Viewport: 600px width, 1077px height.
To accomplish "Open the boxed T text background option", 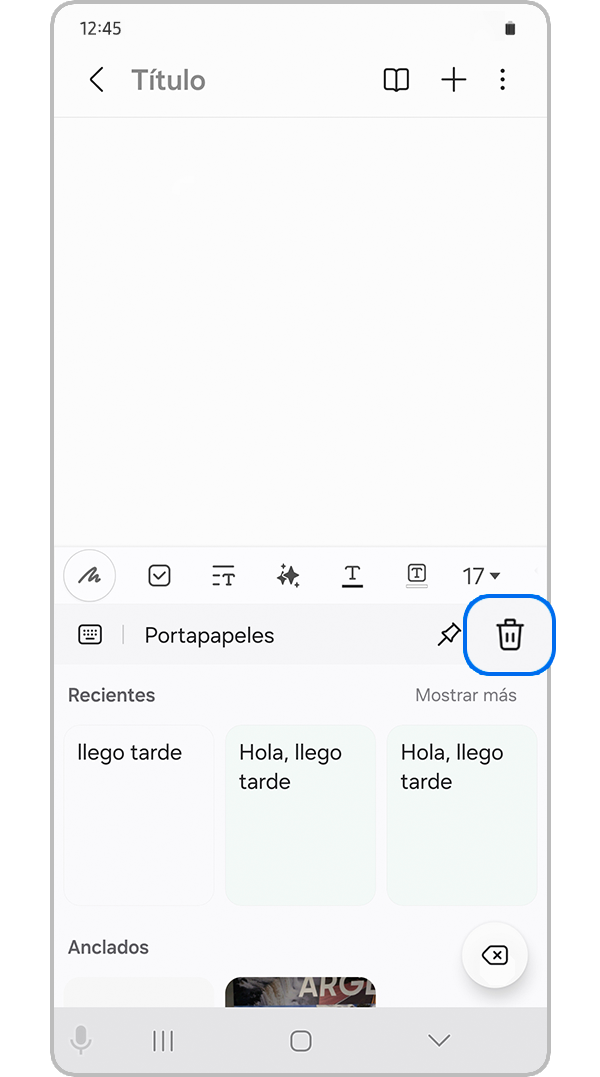I will (x=417, y=574).
